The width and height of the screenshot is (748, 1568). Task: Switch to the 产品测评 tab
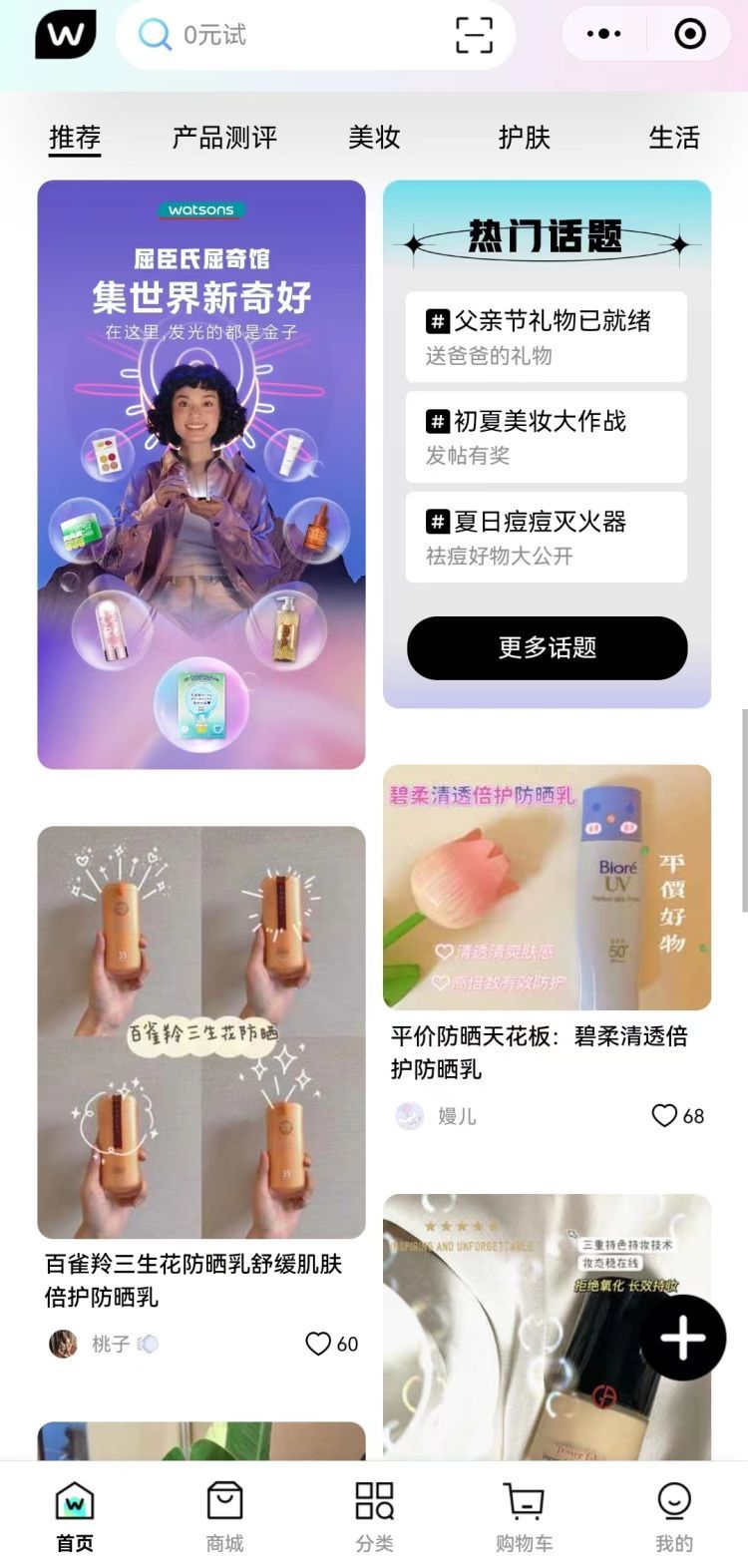[224, 138]
